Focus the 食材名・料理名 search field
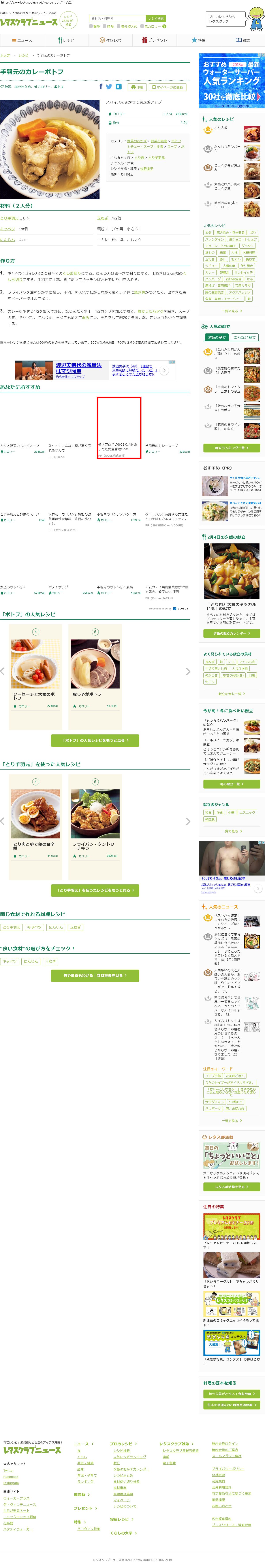The height and width of the screenshot is (1568, 265). click(117, 19)
